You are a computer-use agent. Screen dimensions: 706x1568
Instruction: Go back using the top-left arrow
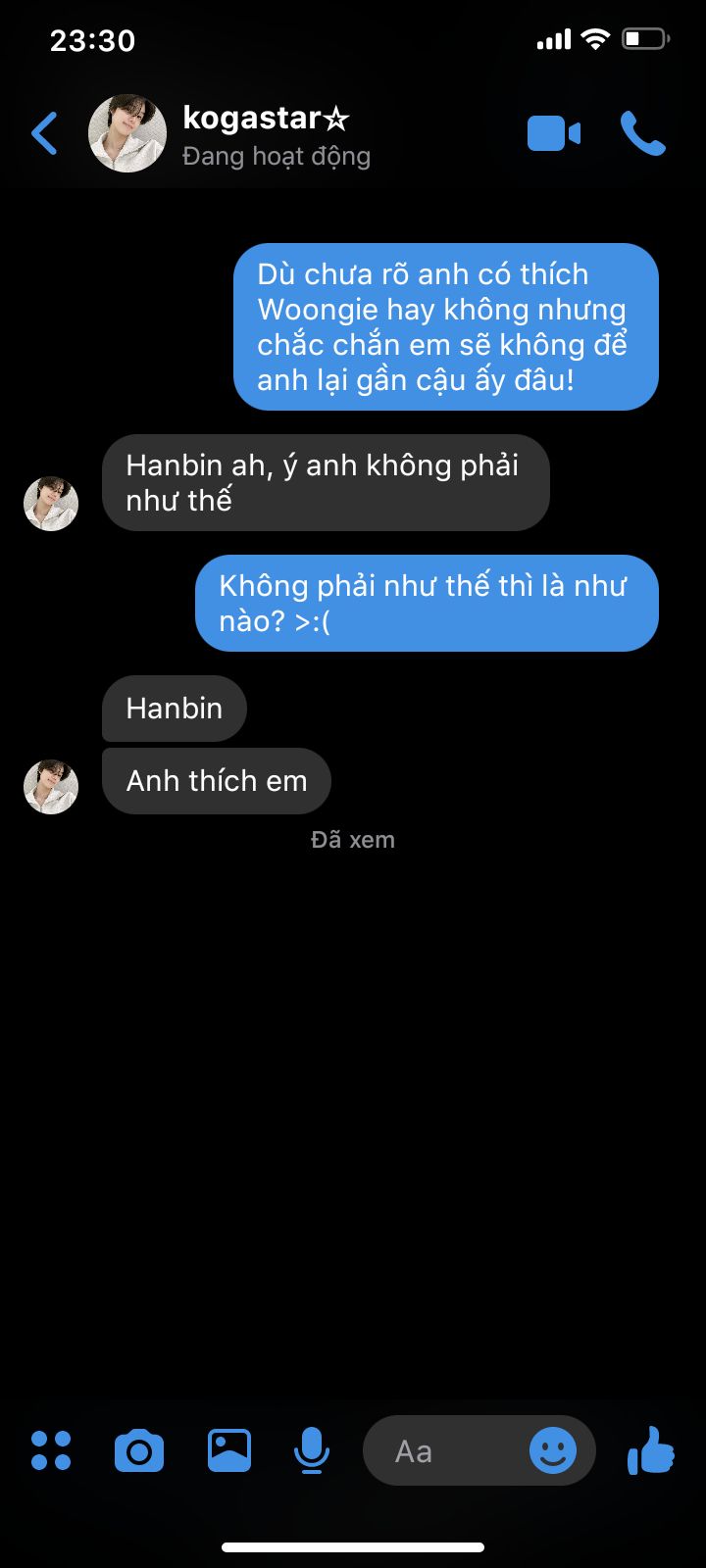click(x=45, y=134)
